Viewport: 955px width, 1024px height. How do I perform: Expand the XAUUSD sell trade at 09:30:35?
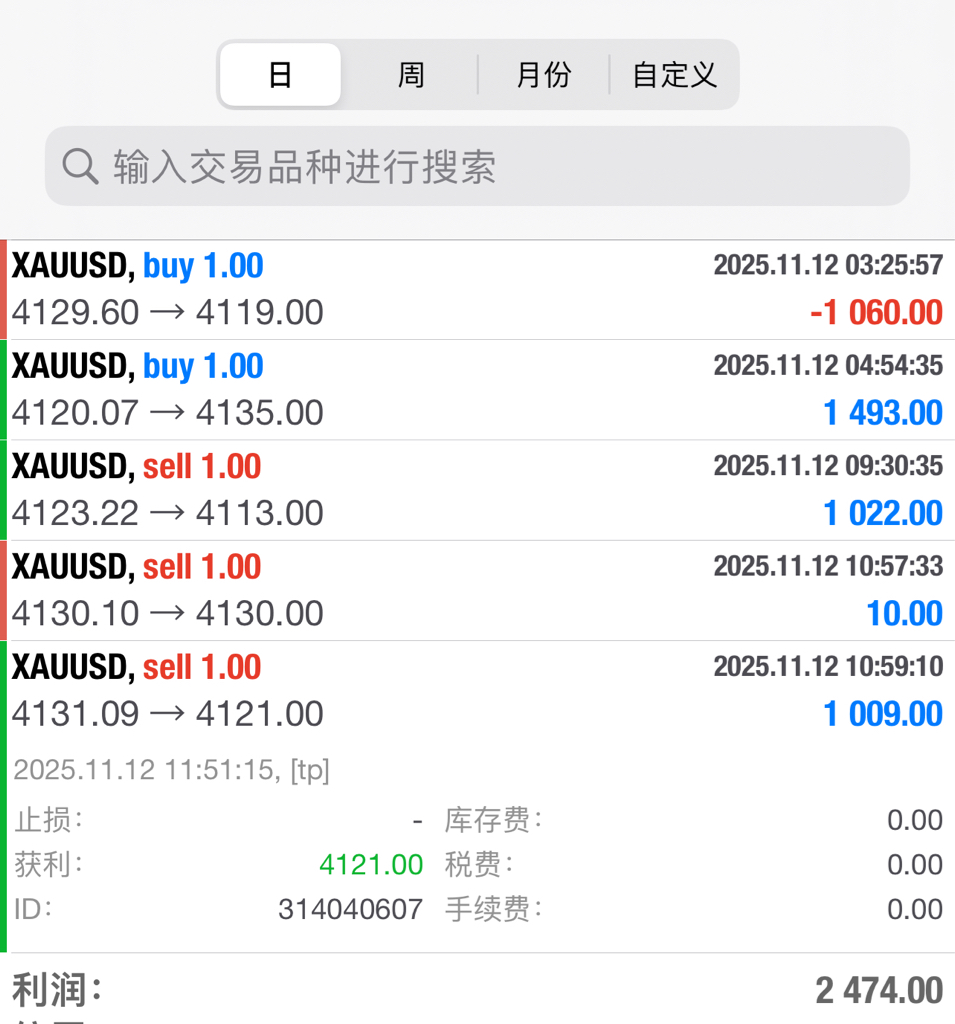tap(477, 490)
